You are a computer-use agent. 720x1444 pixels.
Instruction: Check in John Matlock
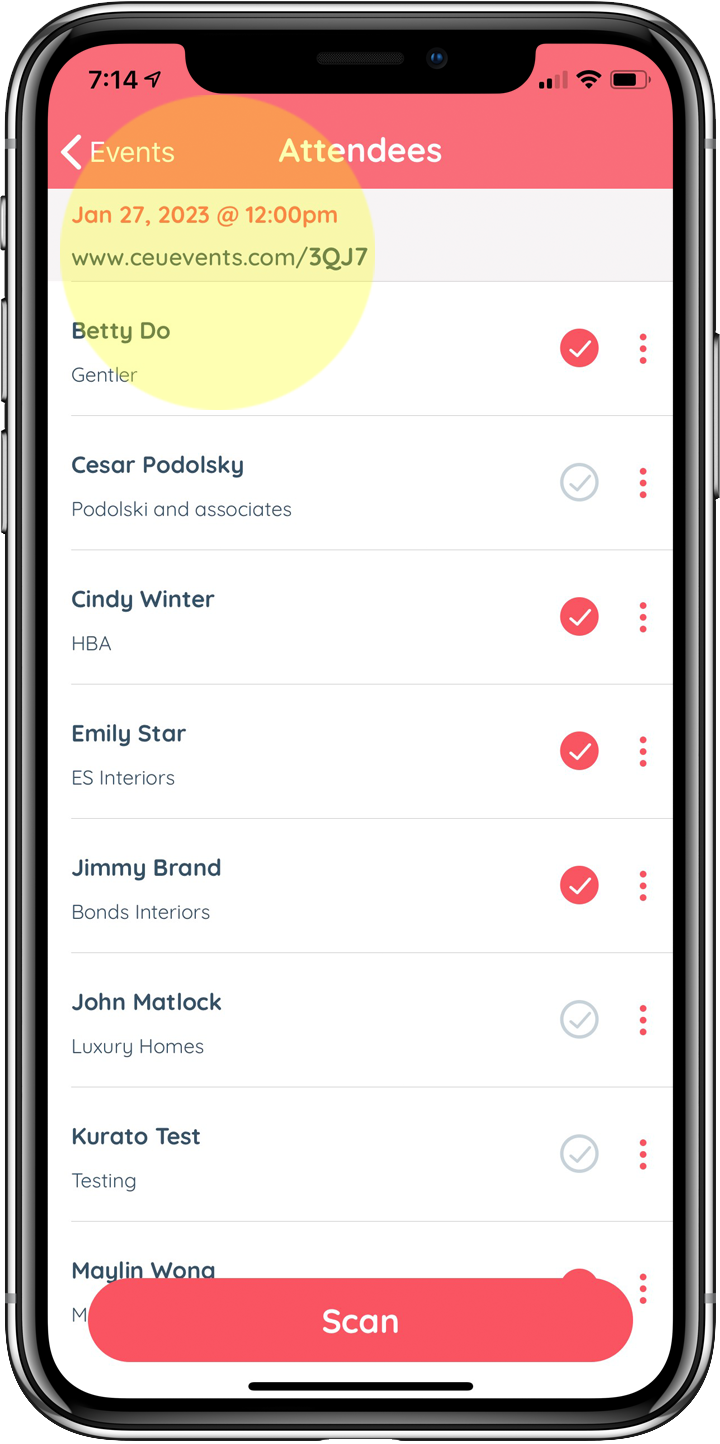579,1019
